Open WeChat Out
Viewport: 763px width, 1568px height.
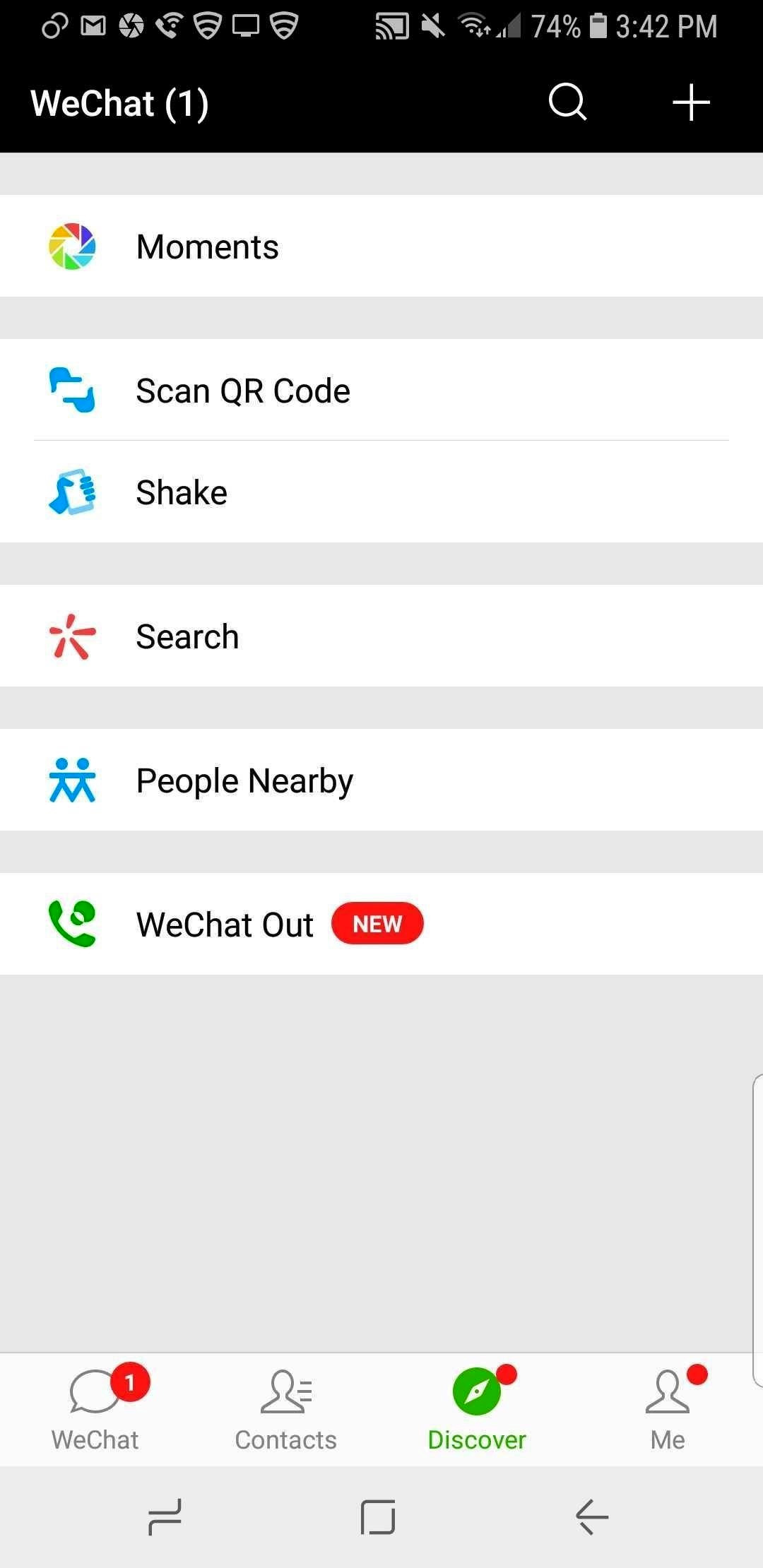(381, 924)
